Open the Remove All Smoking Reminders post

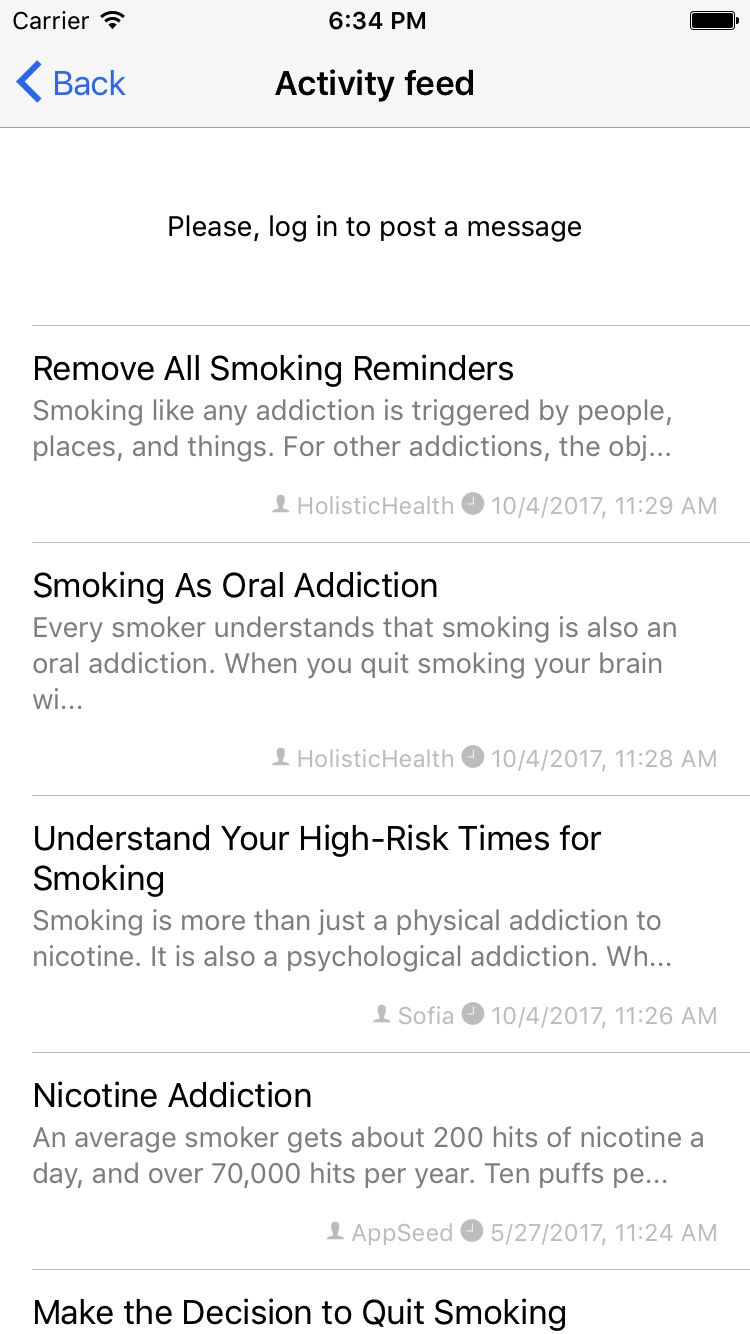pyautogui.click(x=273, y=369)
